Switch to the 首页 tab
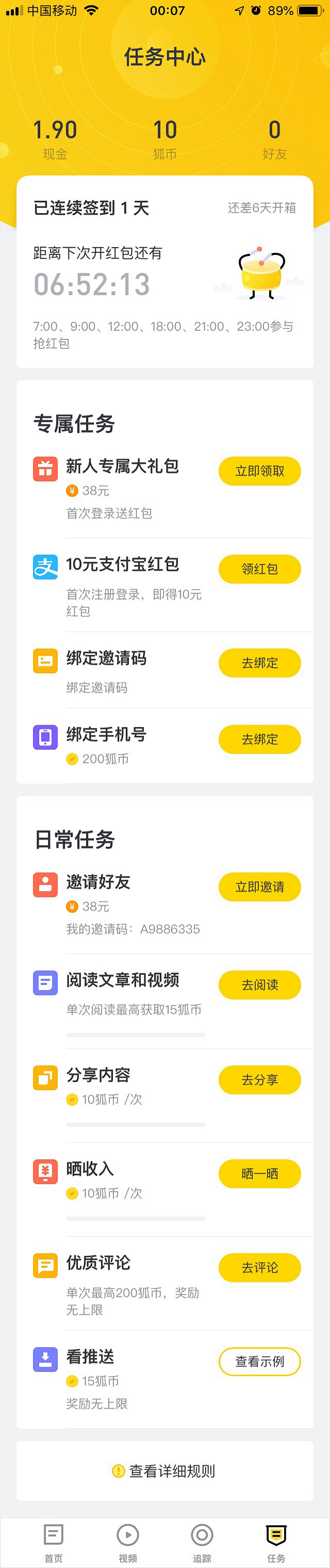Image resolution: width=330 pixels, height=1568 pixels. [x=54, y=1542]
